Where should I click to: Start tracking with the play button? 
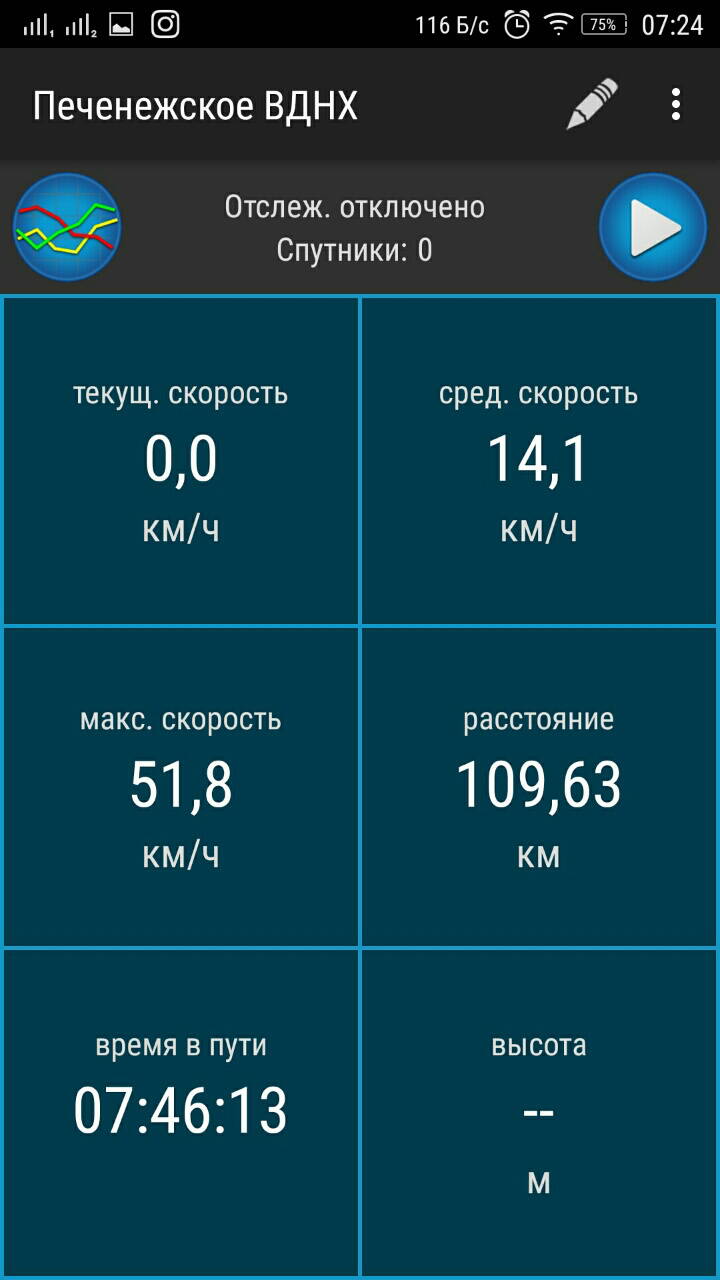(x=654, y=228)
